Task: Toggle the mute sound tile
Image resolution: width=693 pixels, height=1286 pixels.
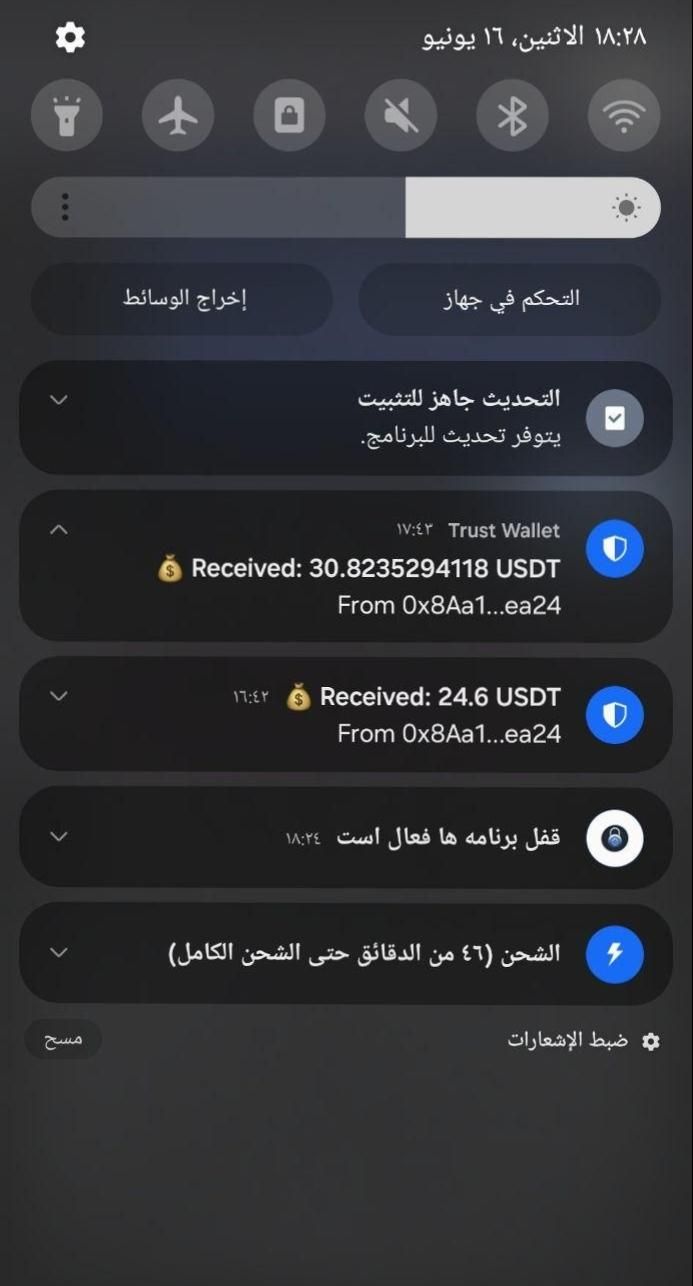Action: coord(401,116)
